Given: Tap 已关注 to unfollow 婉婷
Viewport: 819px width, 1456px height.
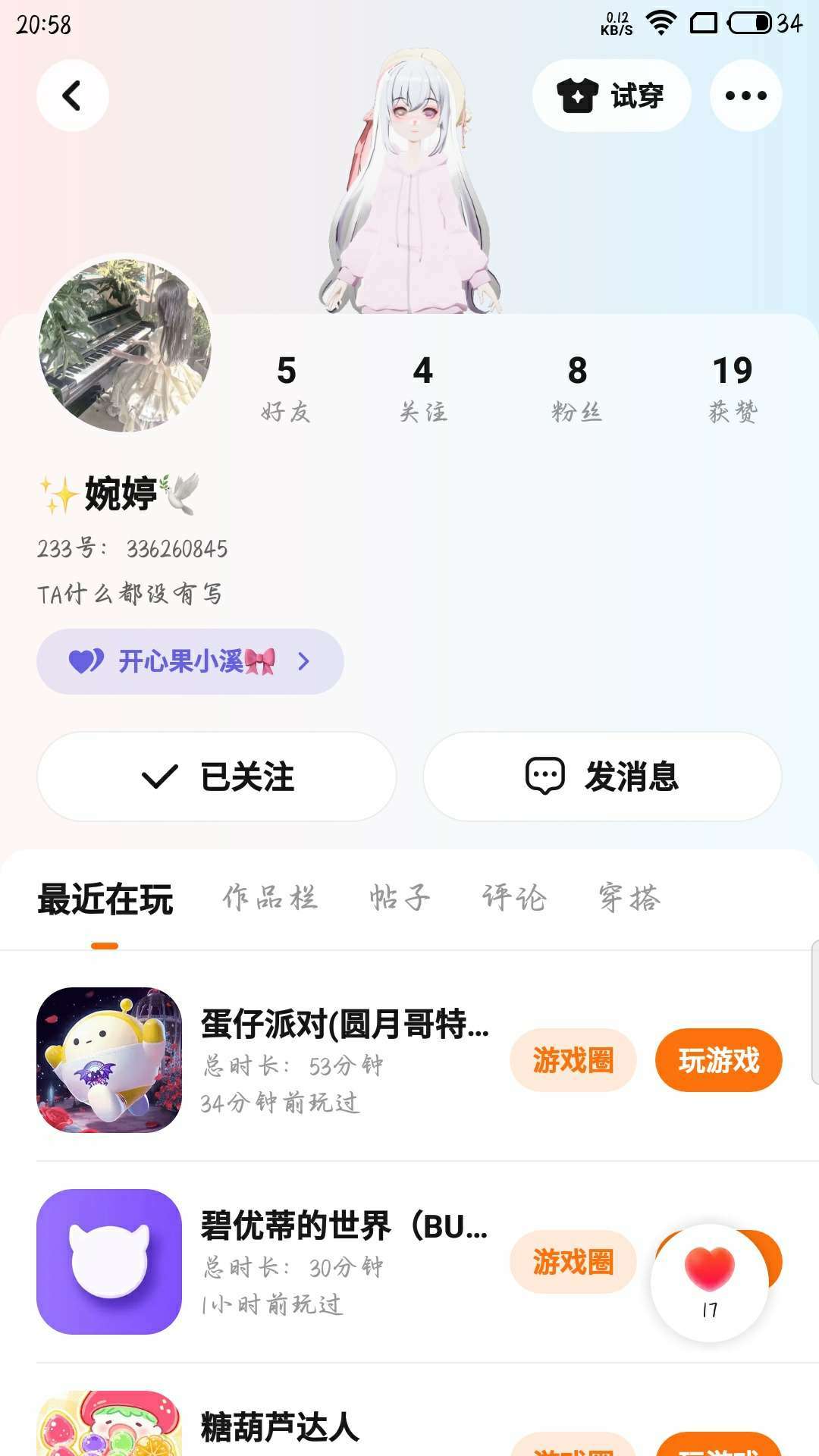Looking at the screenshot, I should pos(217,777).
